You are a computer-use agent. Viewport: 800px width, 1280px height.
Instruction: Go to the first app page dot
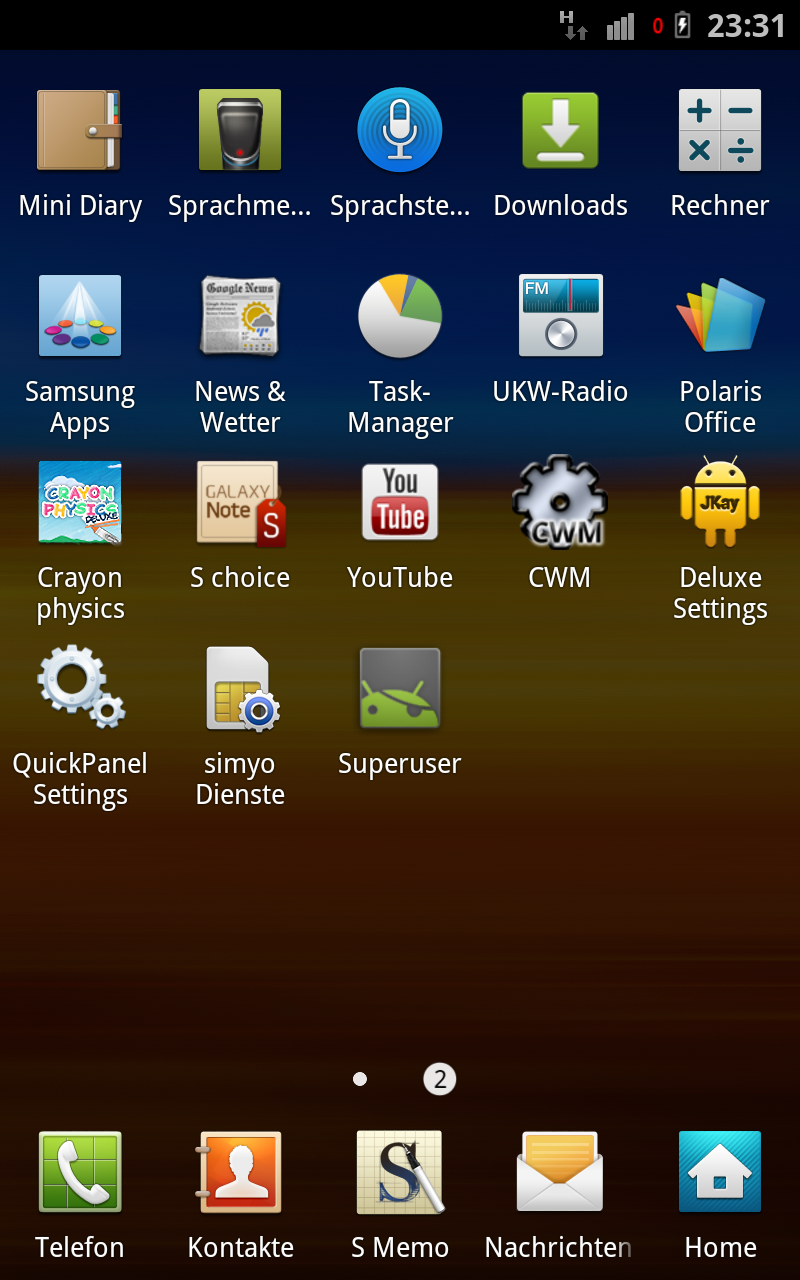[360, 1079]
